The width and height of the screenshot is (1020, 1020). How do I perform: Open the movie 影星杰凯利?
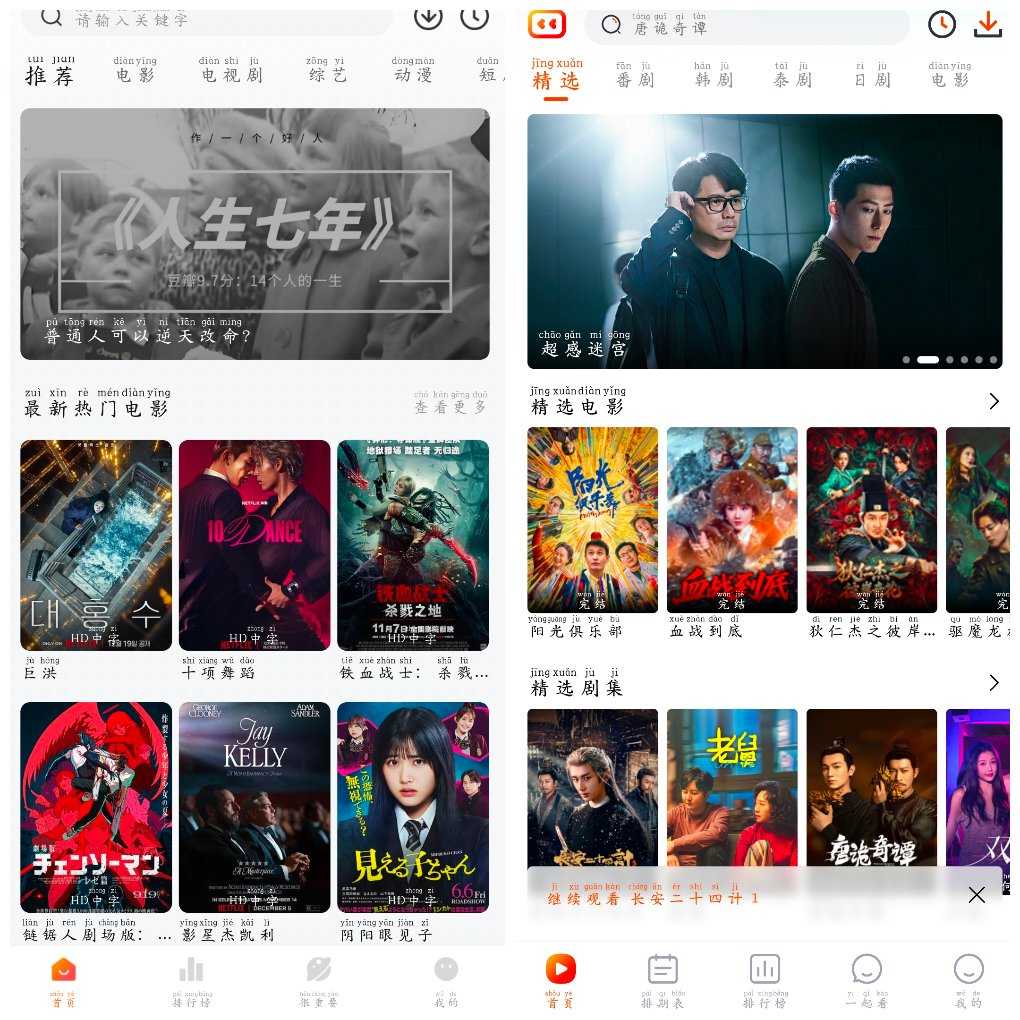click(x=254, y=807)
